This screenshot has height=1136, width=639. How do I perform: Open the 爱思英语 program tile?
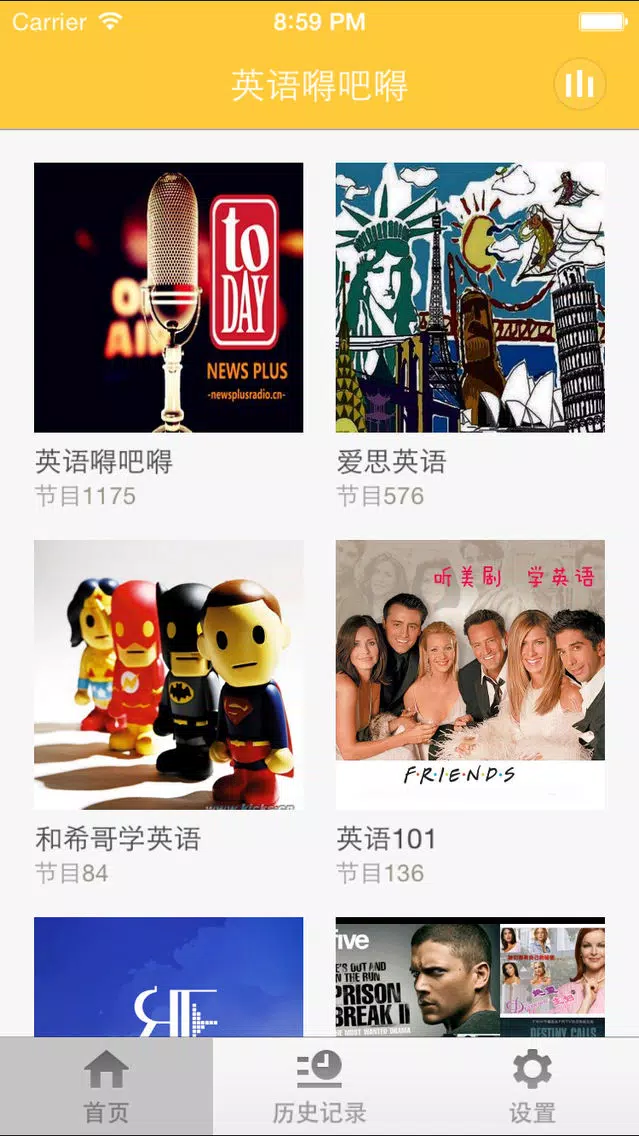[470, 297]
